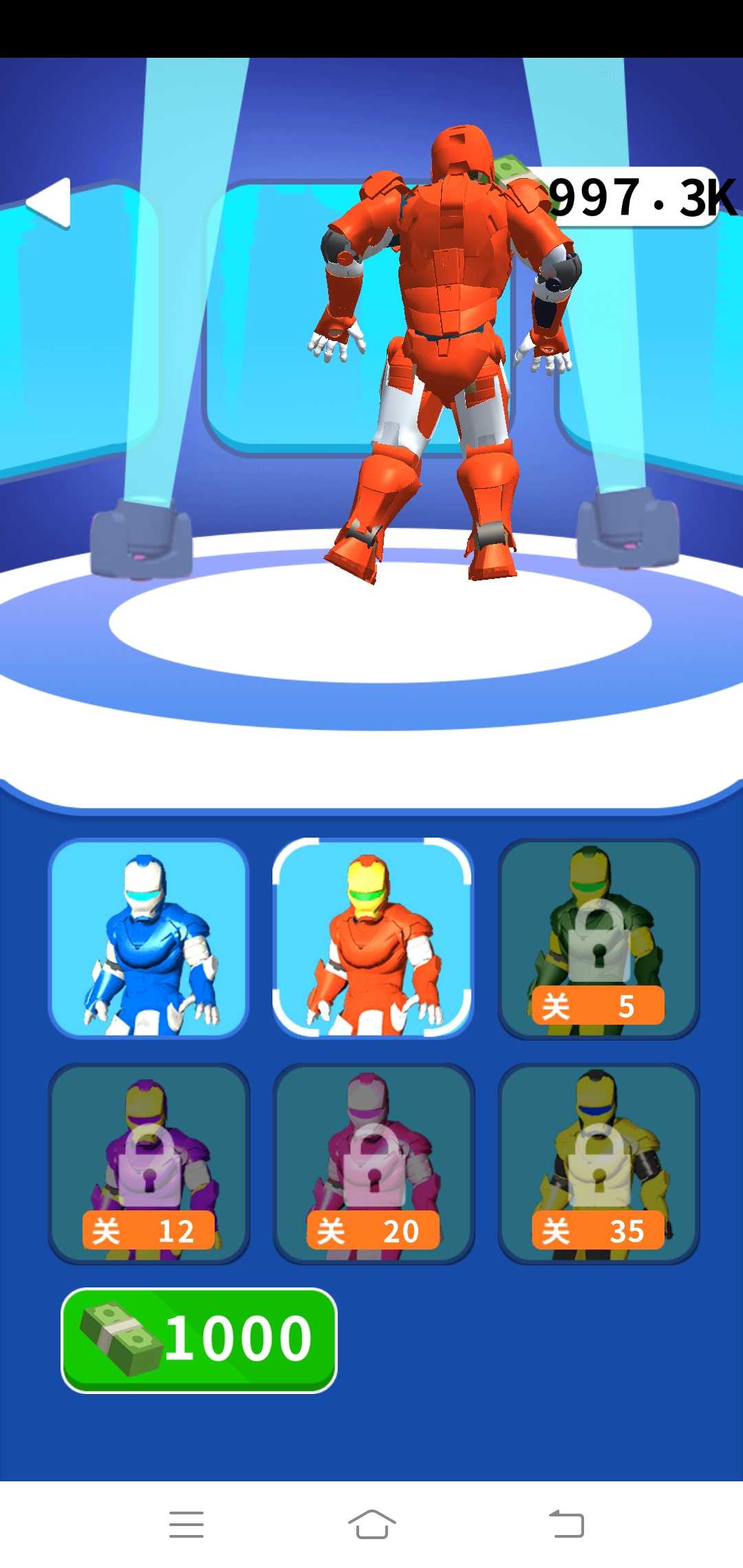Screen dimensions: 743x1568
Task: Go back using the white arrow
Action: (50, 202)
